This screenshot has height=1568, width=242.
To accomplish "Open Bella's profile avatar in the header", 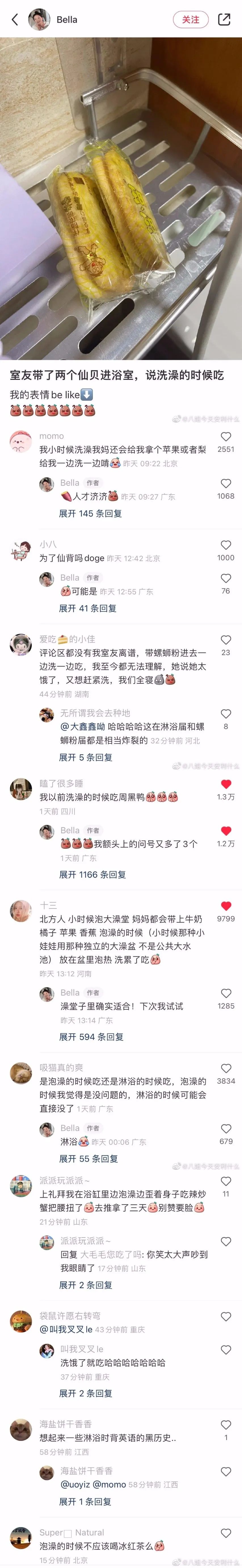I will (39, 20).
